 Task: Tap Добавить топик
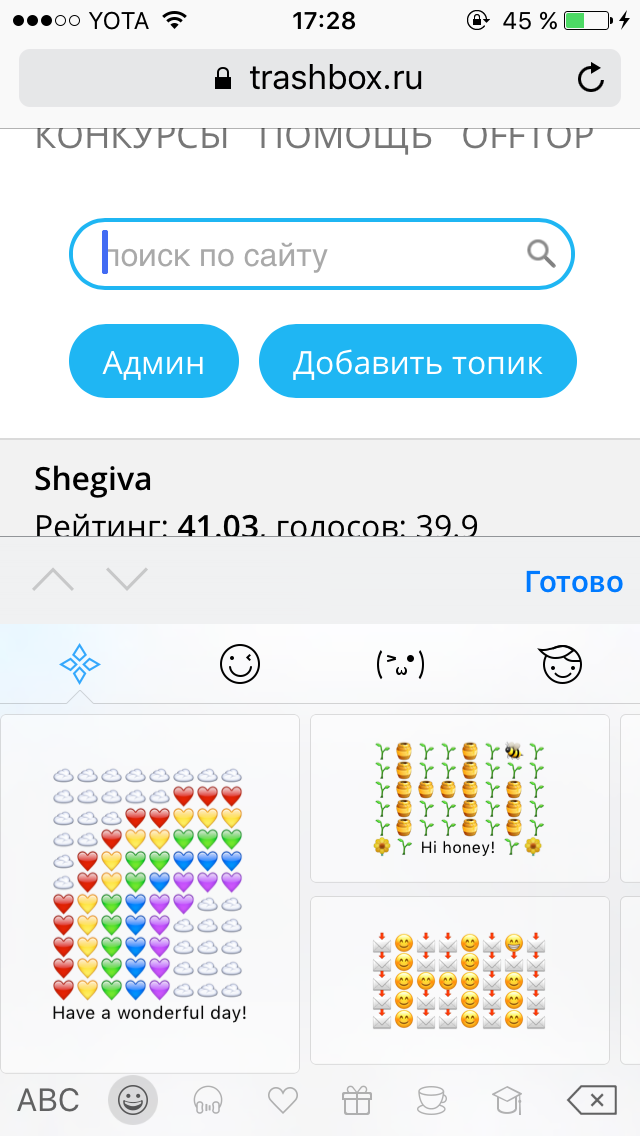point(417,361)
